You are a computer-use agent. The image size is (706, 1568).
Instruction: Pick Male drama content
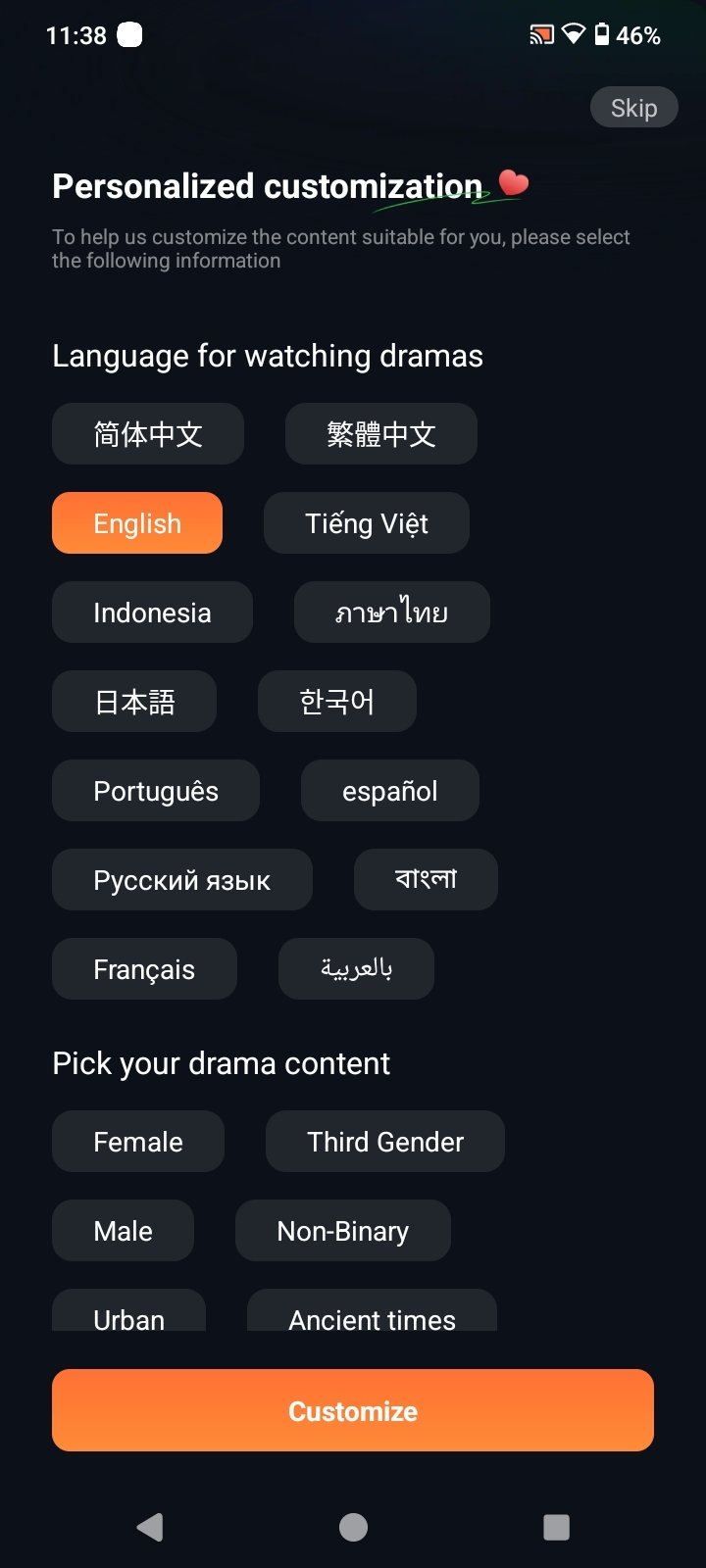tap(123, 1231)
